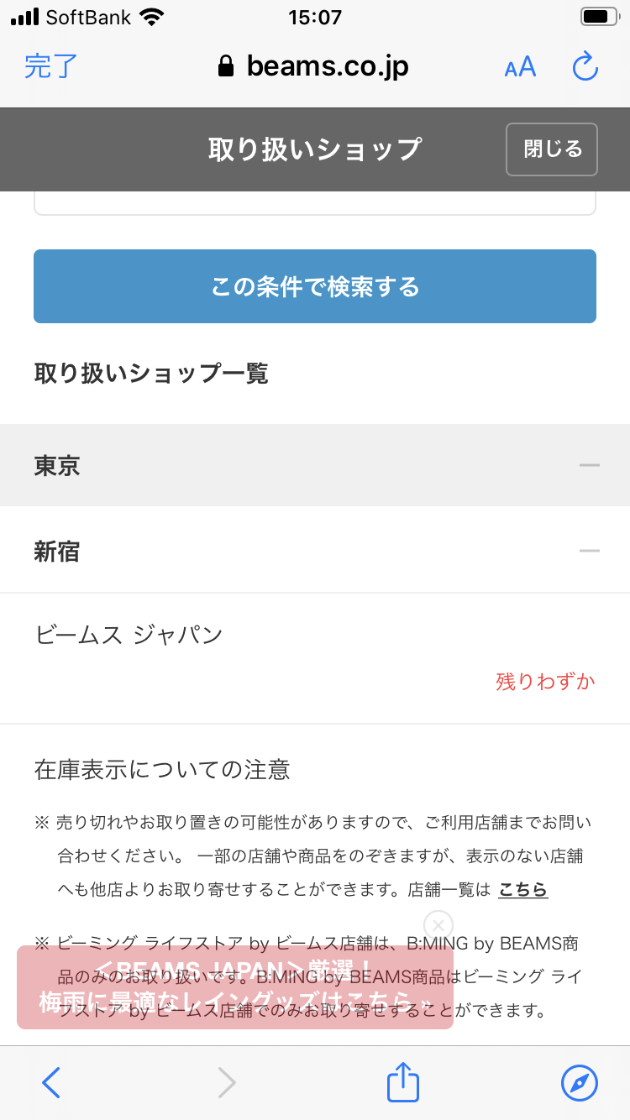Tap 閉じる to close the shop list
Viewport: 630px width, 1120px height.
point(551,149)
